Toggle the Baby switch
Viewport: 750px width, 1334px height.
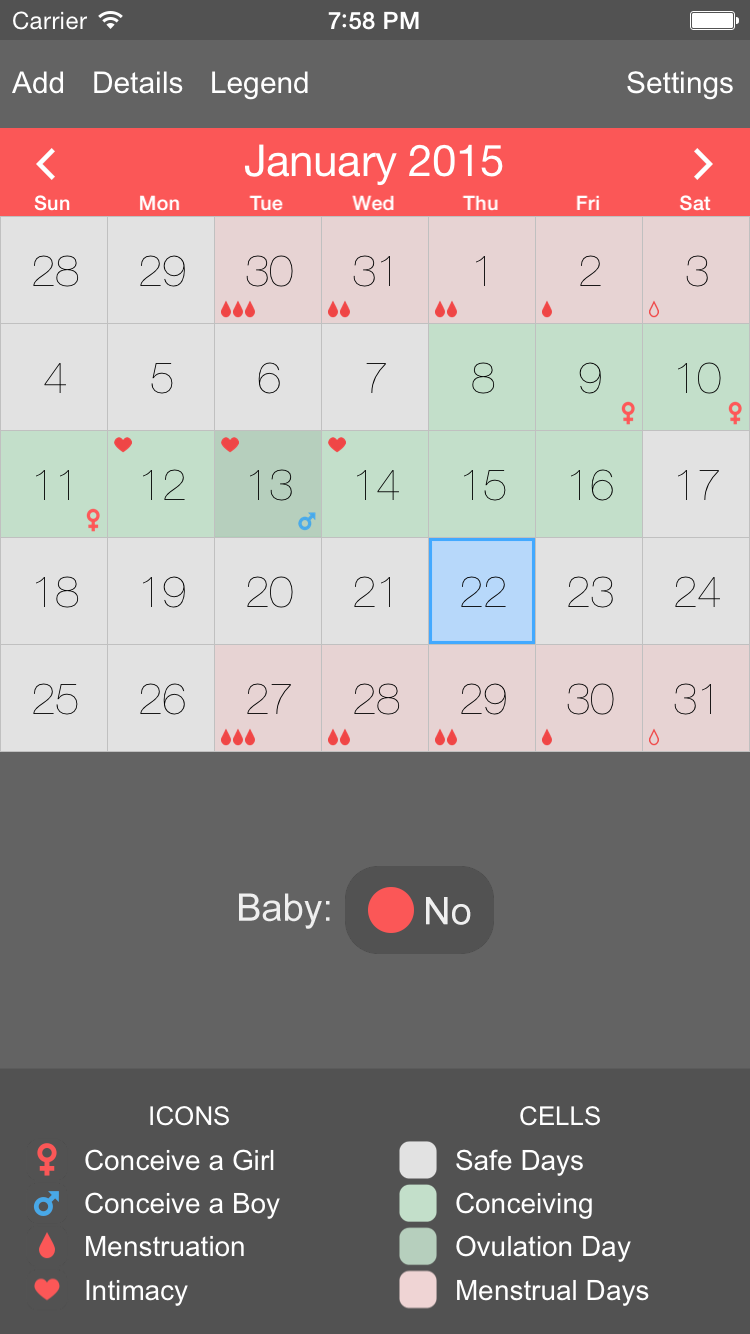tap(419, 910)
